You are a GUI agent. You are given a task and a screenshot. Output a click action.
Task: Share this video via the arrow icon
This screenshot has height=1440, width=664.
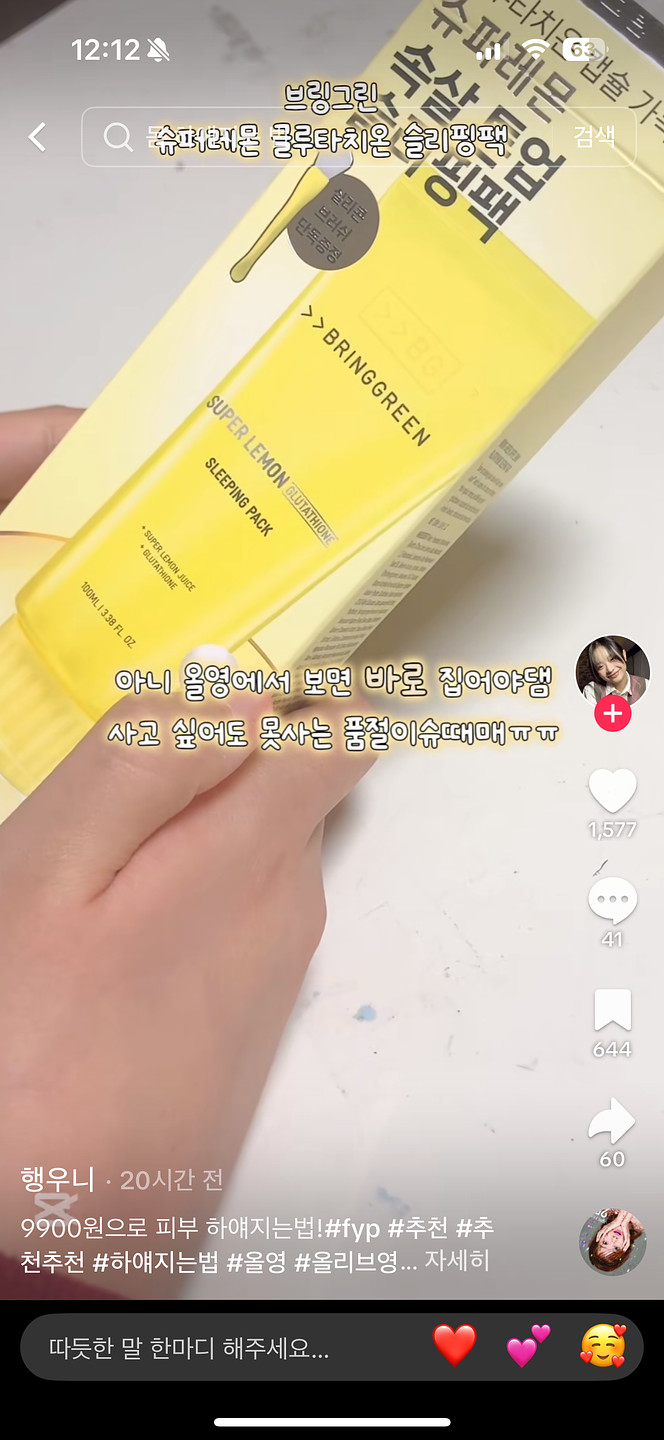(612, 1122)
